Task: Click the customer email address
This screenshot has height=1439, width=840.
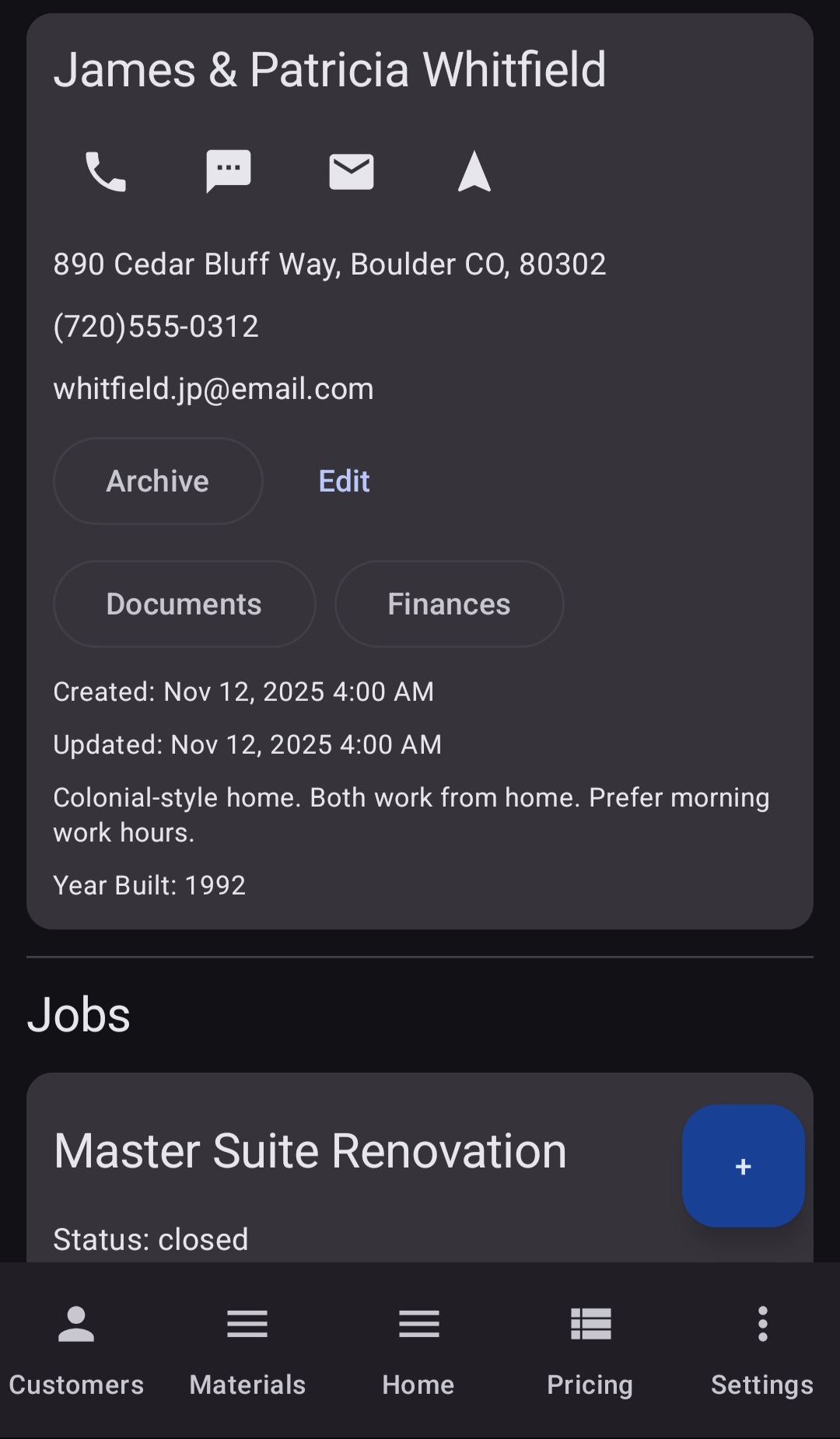Action: coord(213,388)
